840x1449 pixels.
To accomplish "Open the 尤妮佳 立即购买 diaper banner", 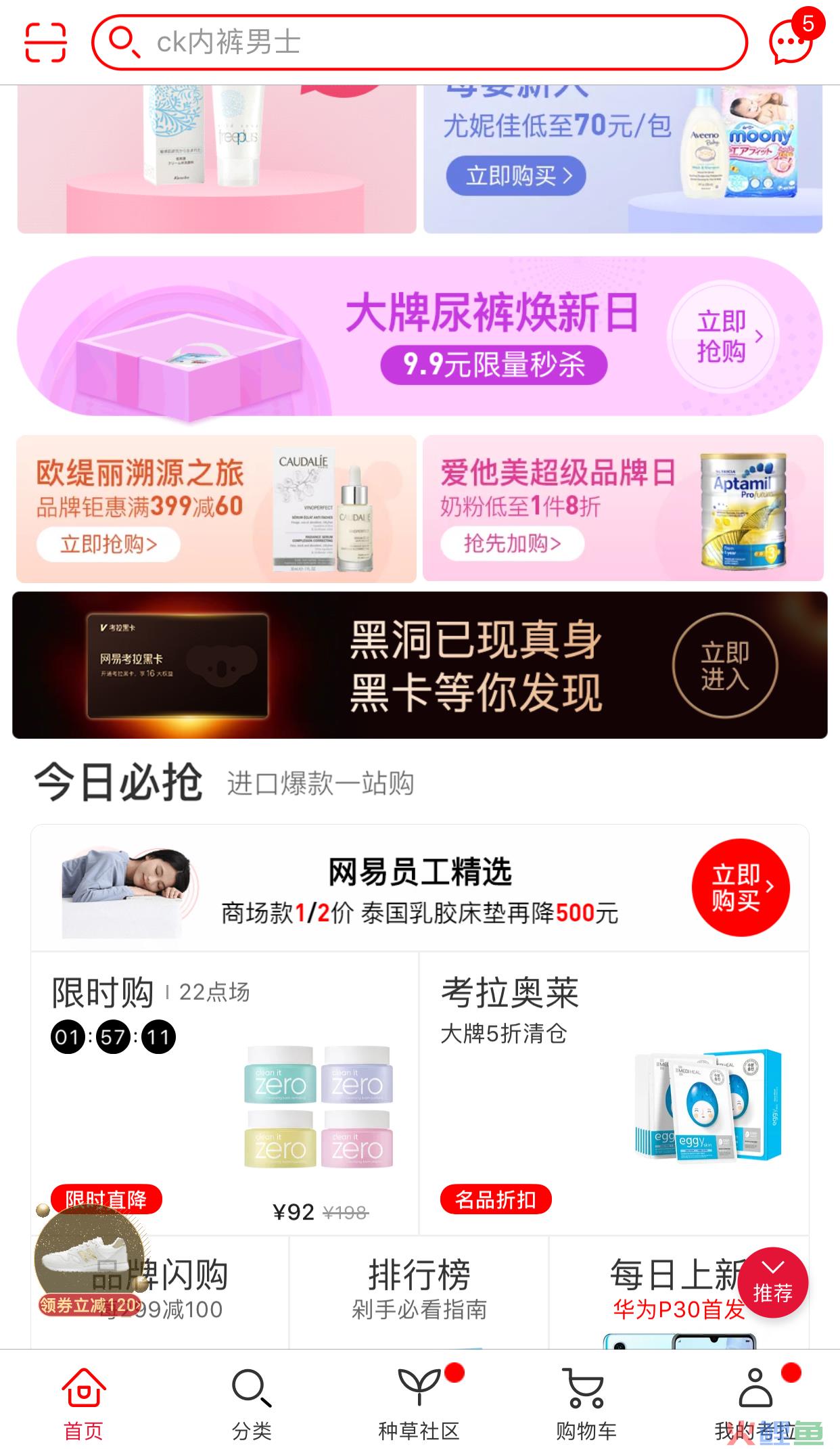I will click(x=623, y=159).
